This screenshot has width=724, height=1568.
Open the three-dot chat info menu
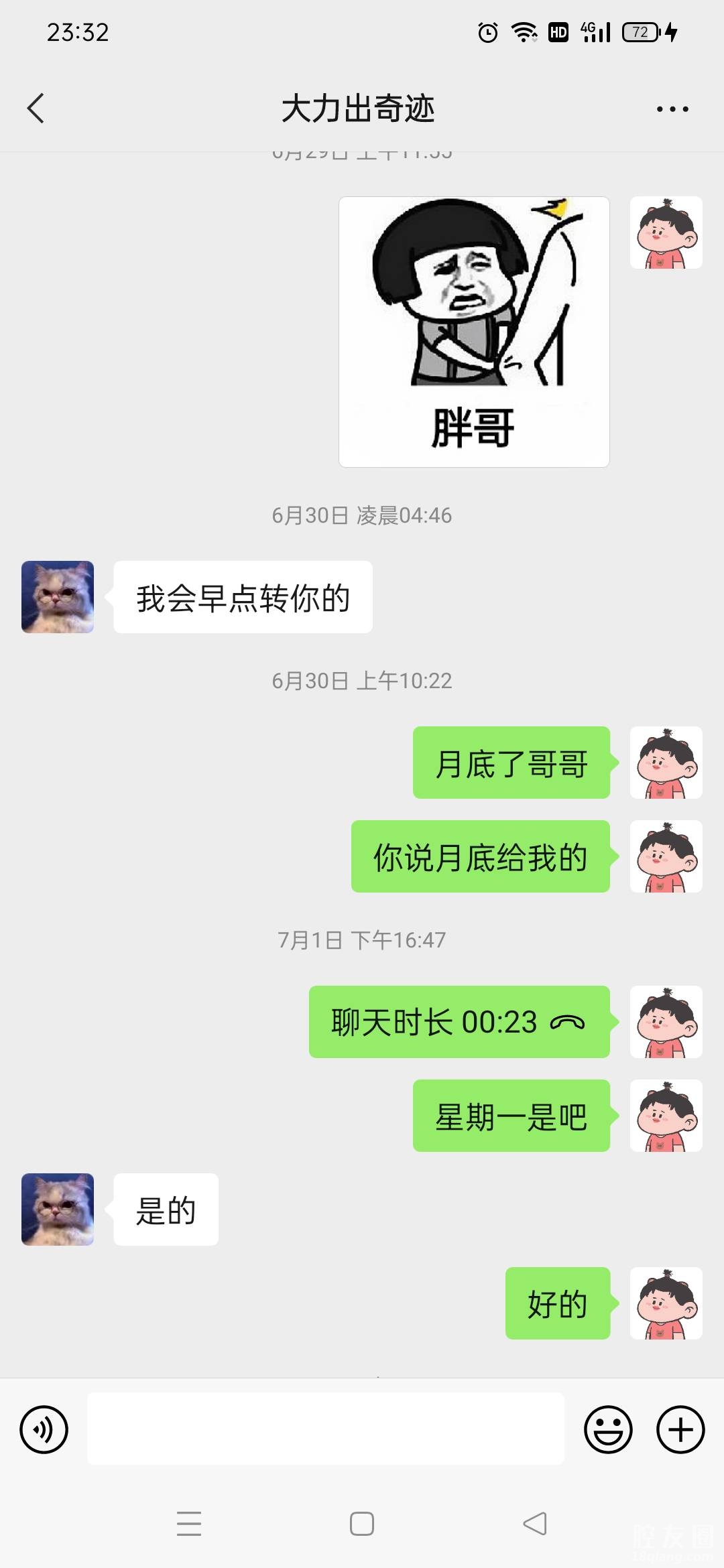(x=672, y=109)
